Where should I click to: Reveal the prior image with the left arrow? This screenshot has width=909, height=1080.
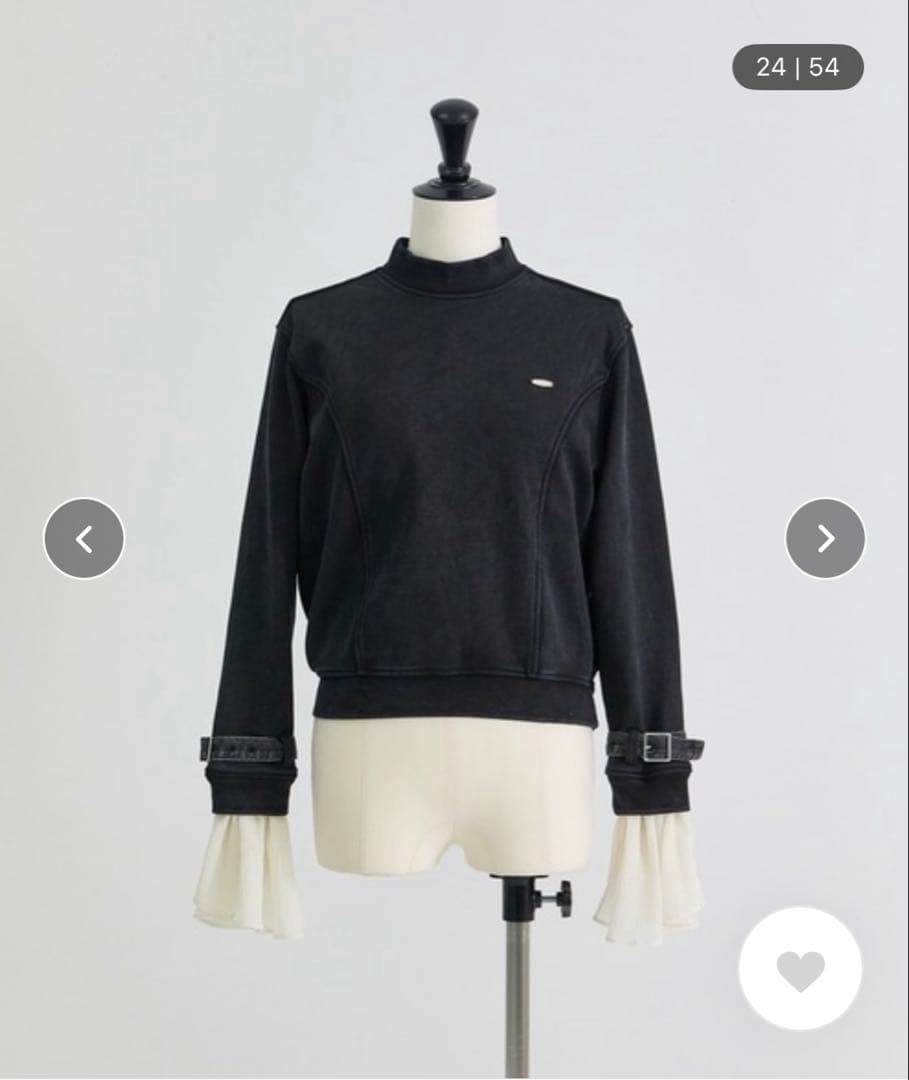pyautogui.click(x=86, y=538)
